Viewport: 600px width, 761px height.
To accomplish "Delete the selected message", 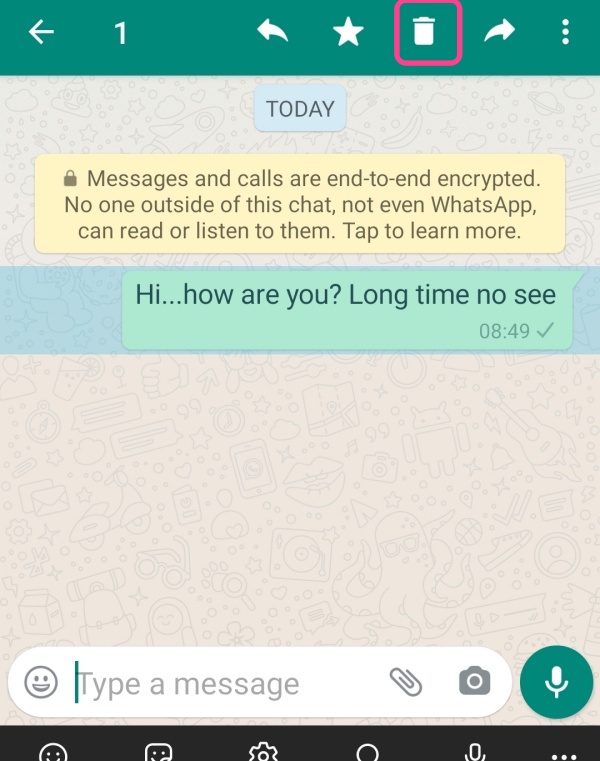I will [x=425, y=33].
